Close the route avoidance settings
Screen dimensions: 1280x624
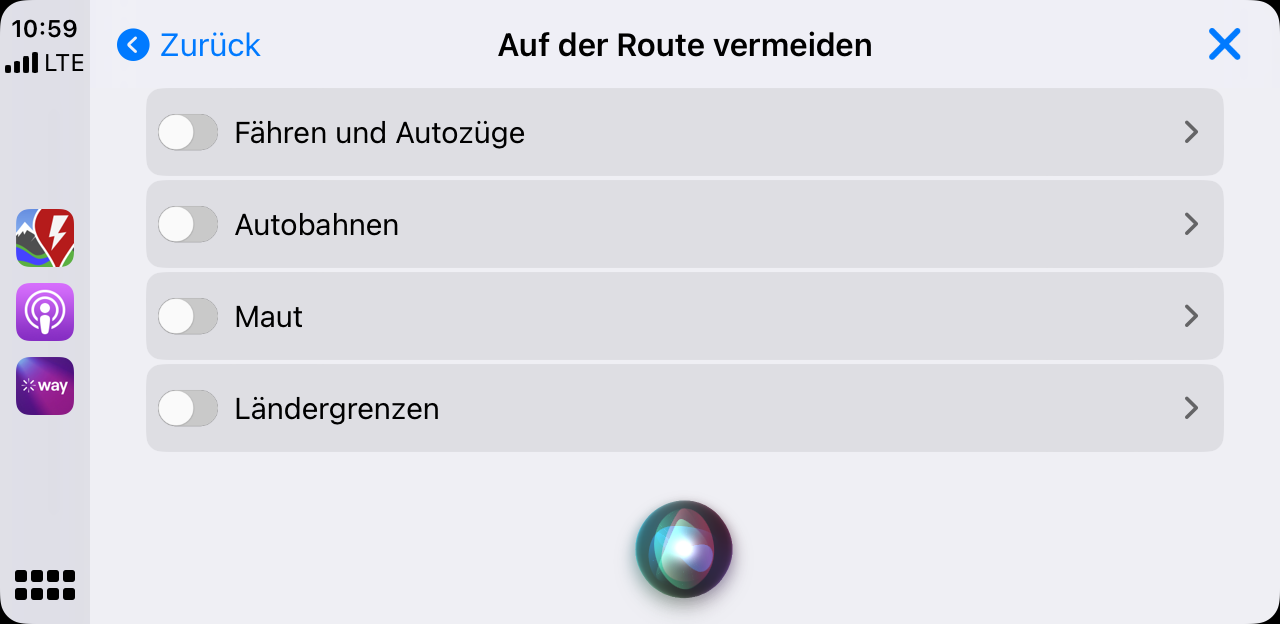1224,44
